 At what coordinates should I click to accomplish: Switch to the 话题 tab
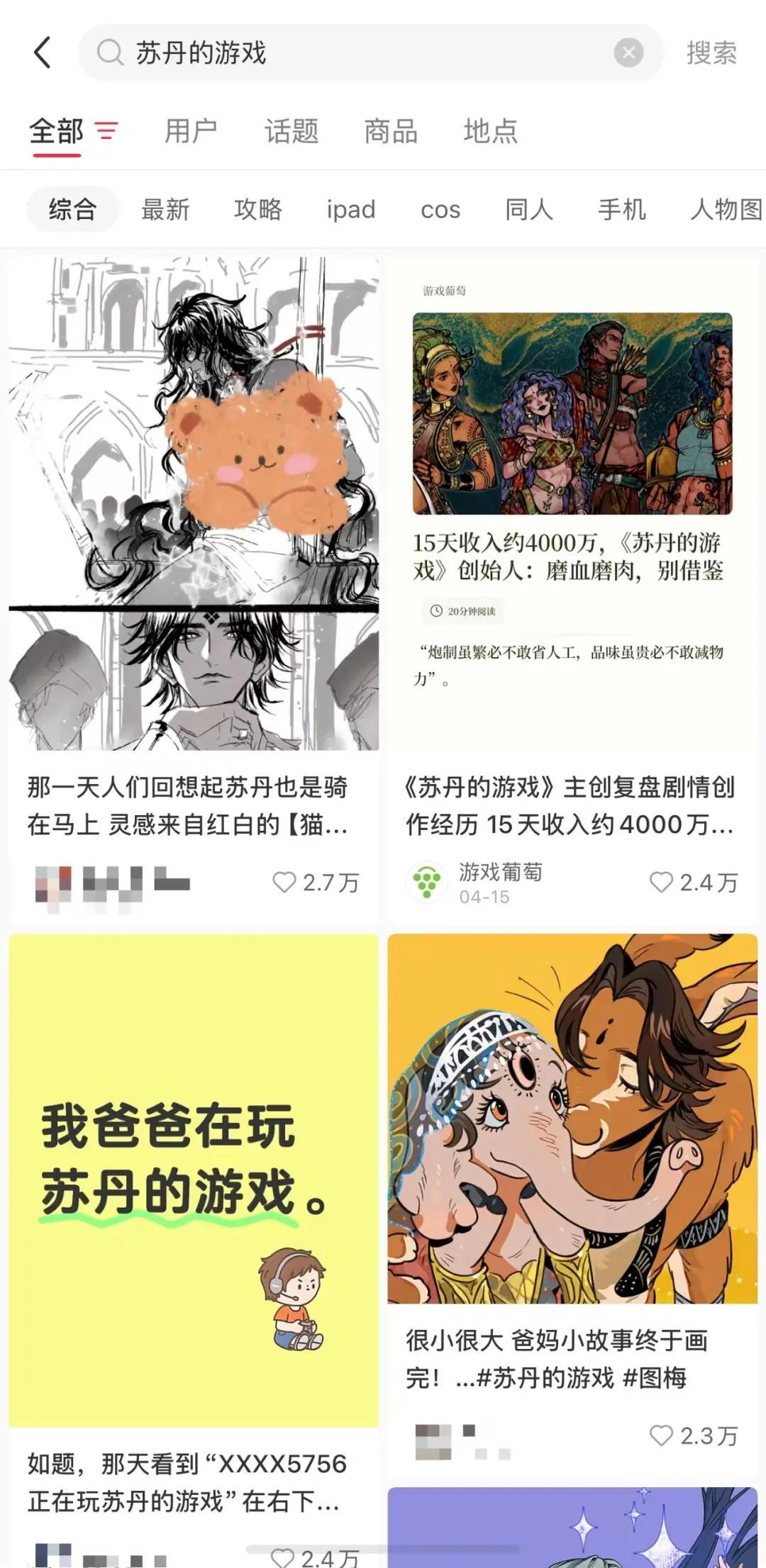coord(291,131)
